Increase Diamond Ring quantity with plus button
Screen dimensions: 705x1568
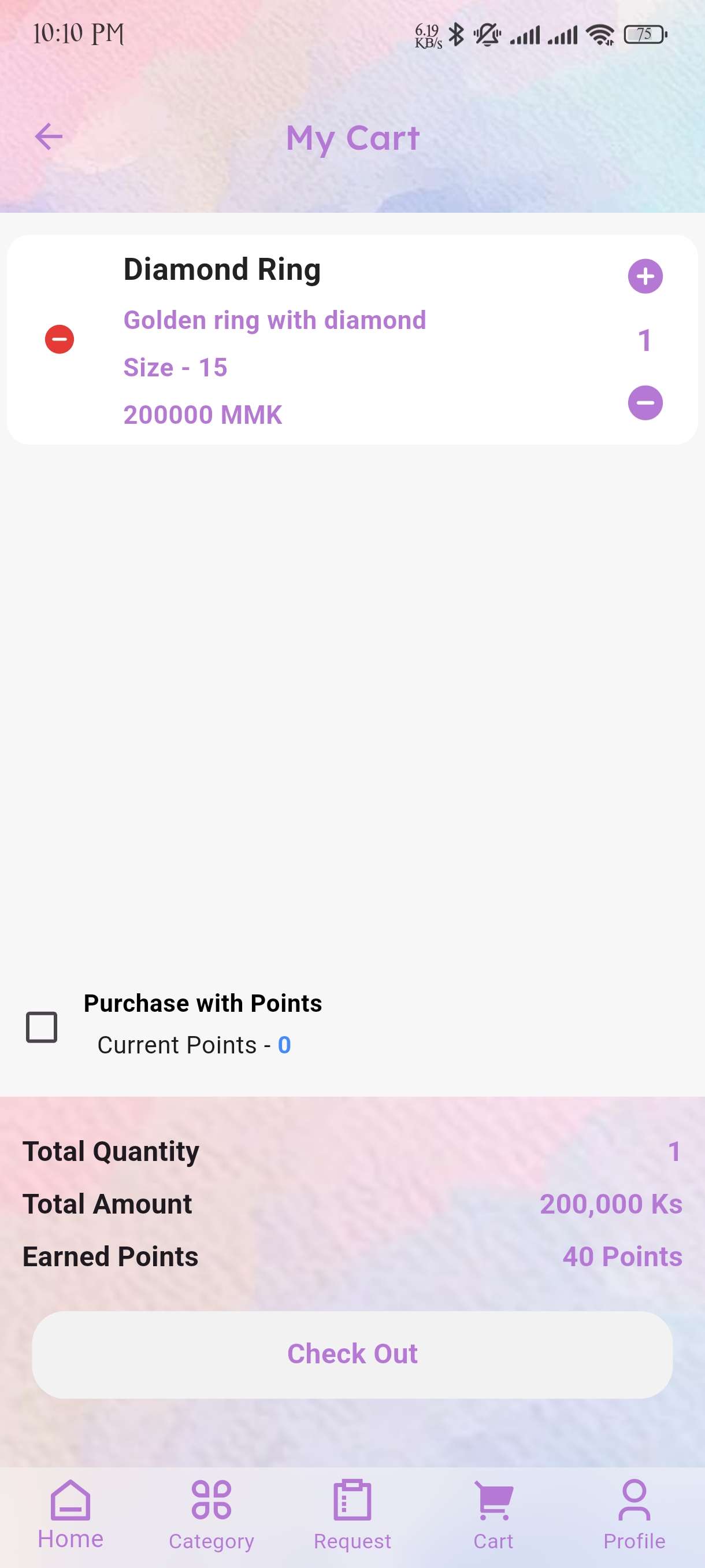(645, 276)
